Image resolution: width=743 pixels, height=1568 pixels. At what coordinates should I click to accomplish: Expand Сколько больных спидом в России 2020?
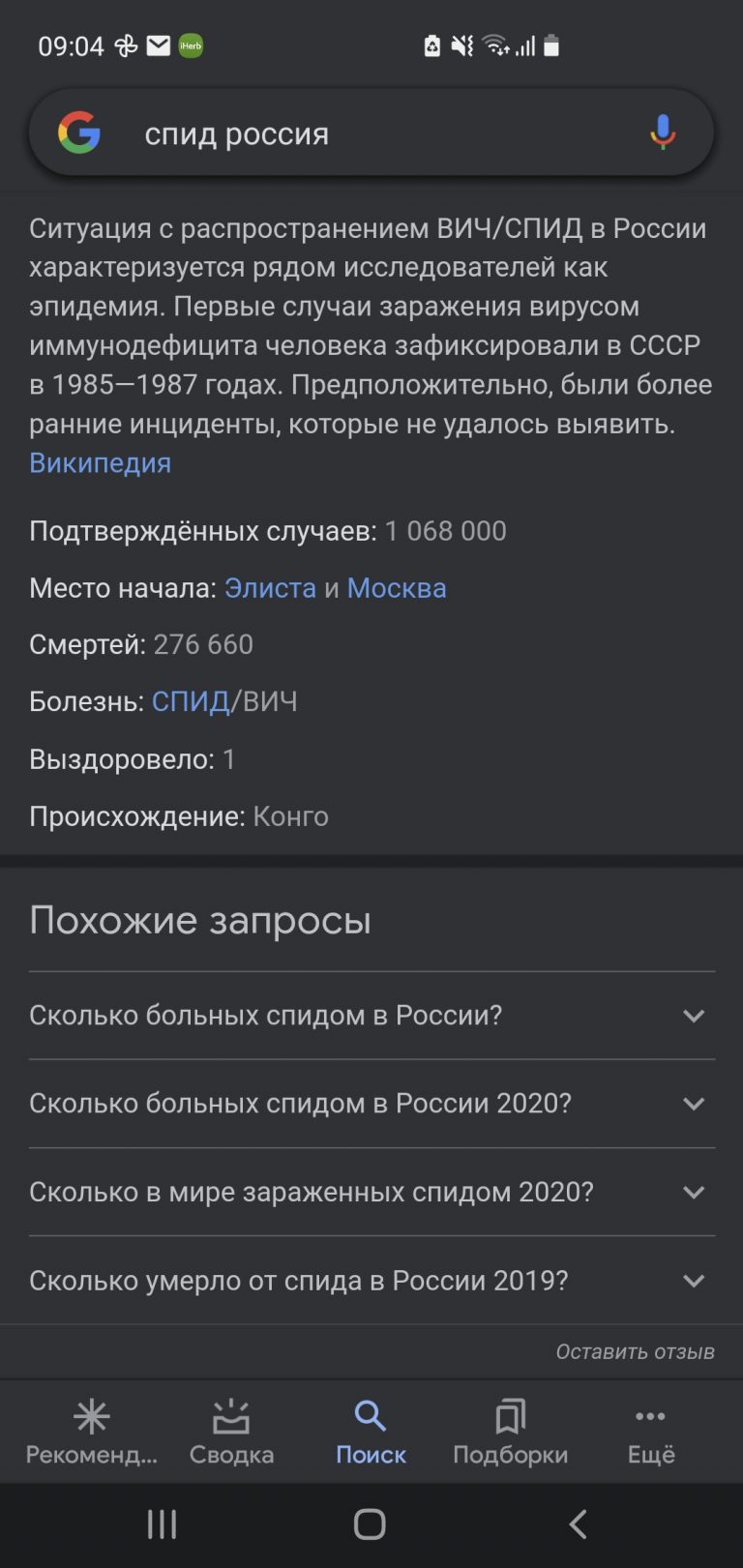[x=371, y=1104]
